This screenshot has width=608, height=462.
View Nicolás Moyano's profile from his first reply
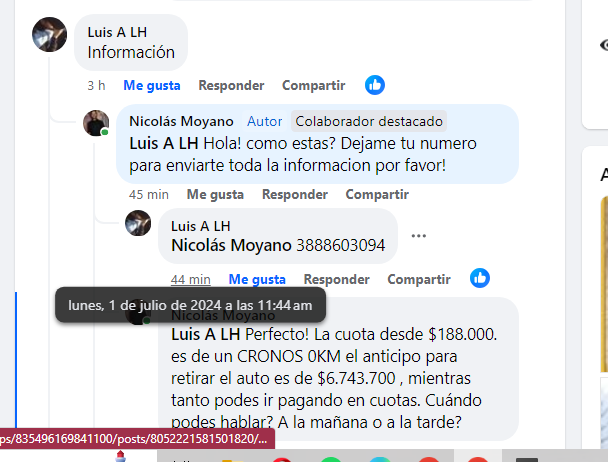[x=182, y=121]
